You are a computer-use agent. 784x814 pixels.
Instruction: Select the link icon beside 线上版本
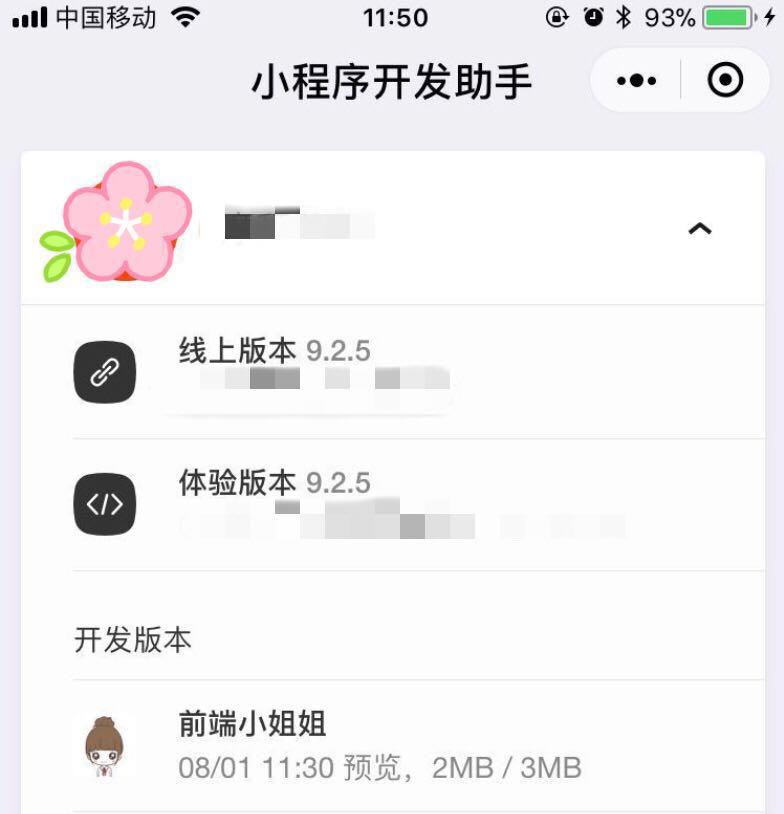[106, 371]
